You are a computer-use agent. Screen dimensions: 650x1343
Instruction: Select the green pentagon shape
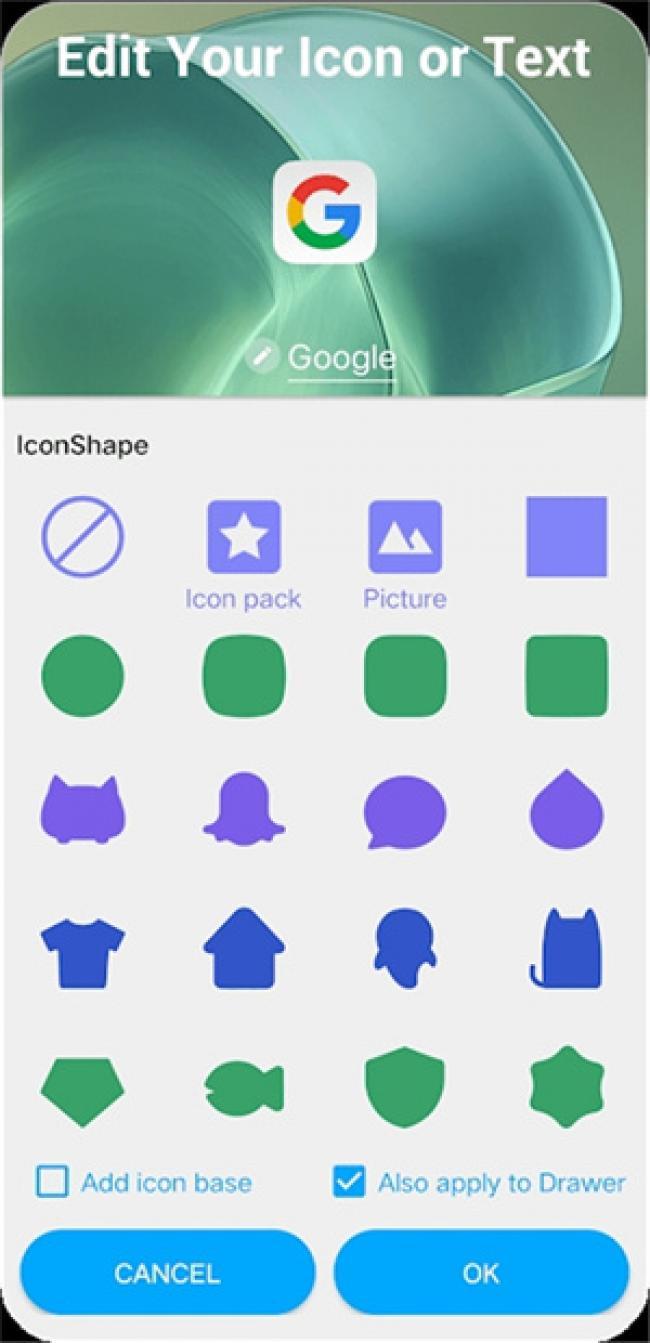click(83, 1088)
